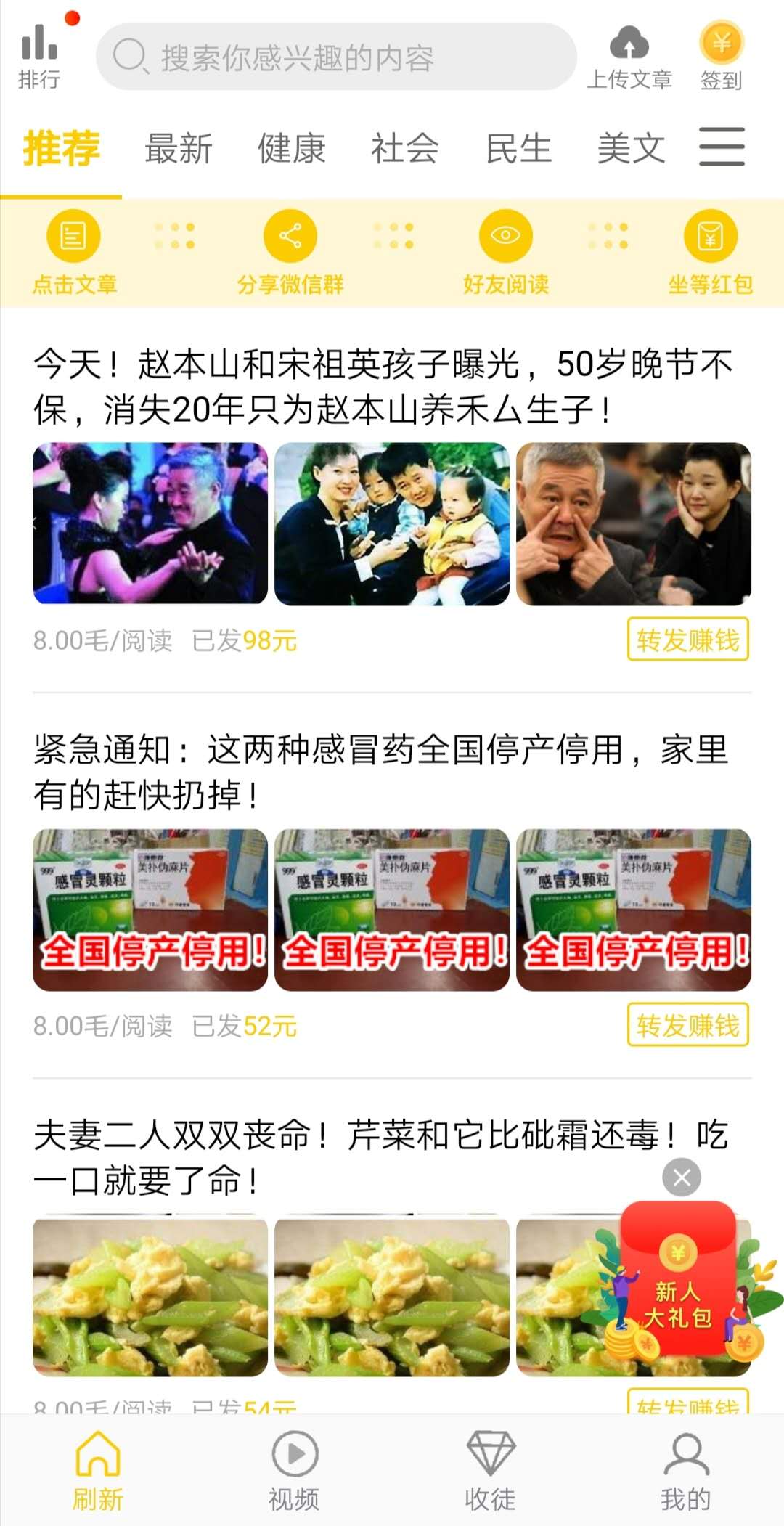Dismiss the 新人大礼包 floating banner

pyautogui.click(x=682, y=1178)
